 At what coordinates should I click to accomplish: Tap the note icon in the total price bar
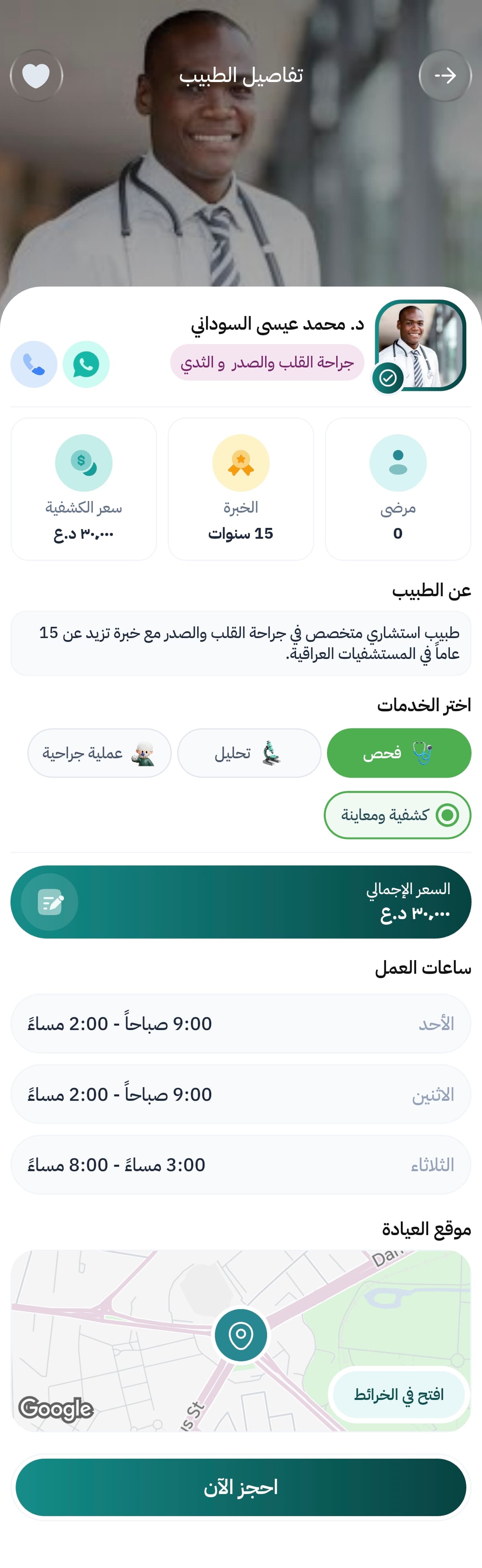(50, 901)
